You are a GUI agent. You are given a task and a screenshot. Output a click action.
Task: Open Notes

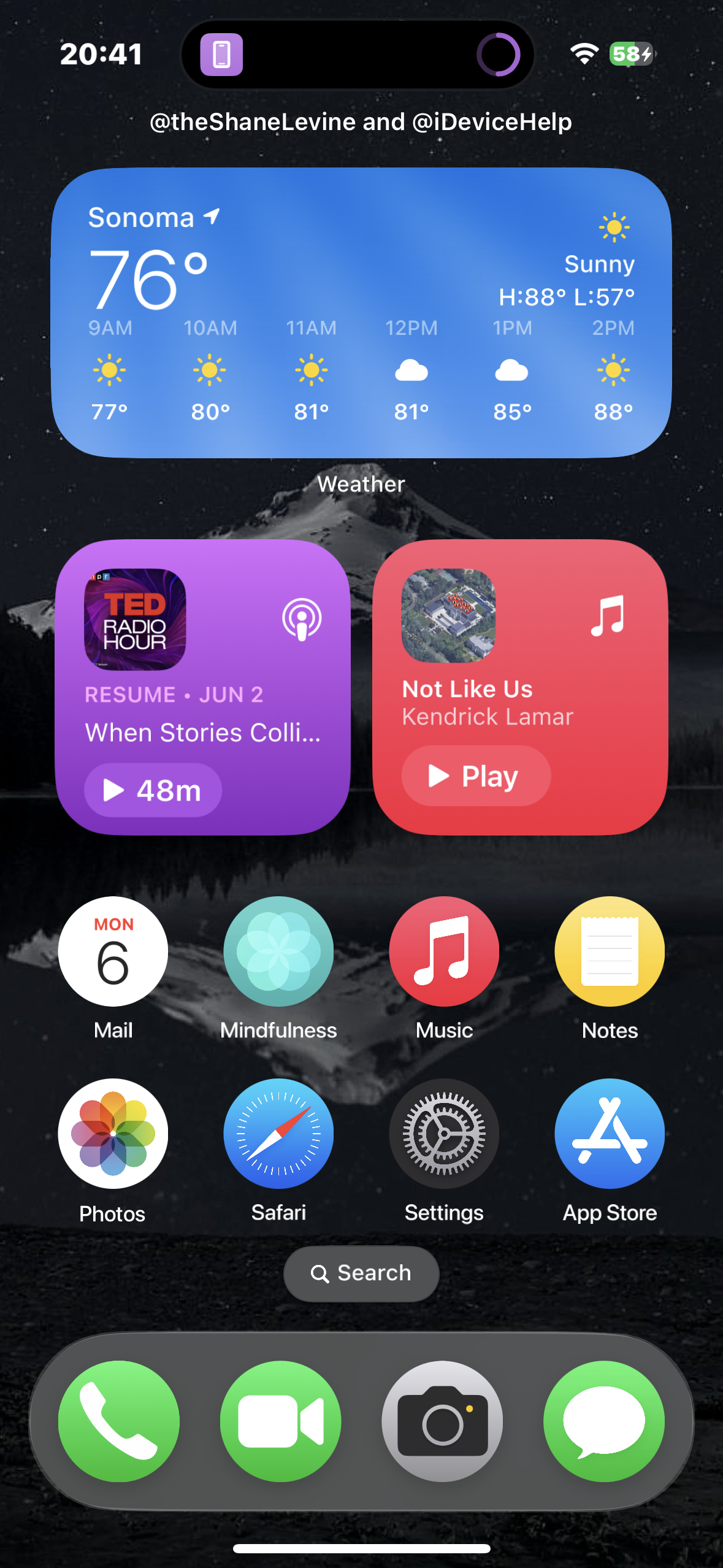(610, 951)
